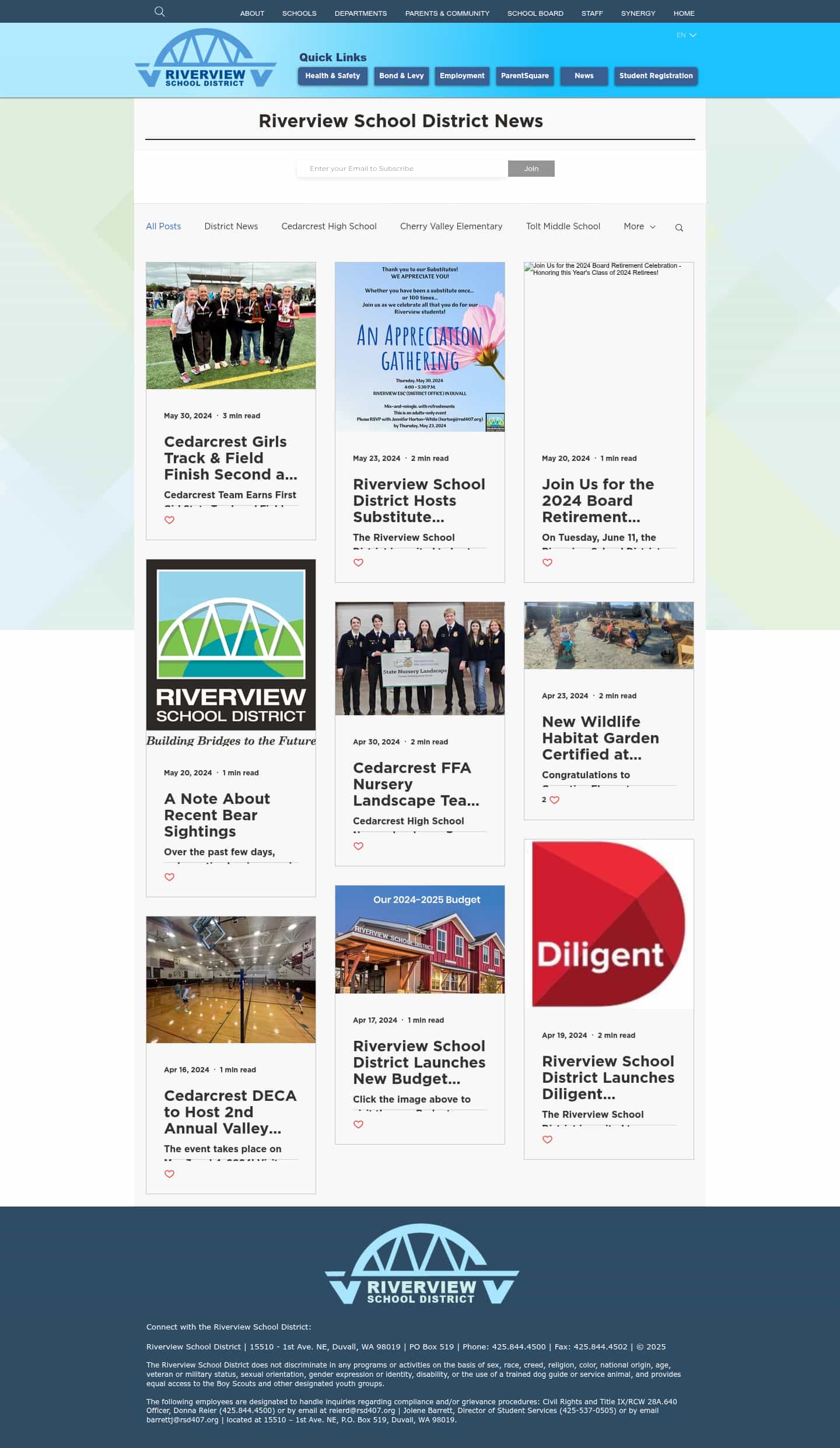
Task: Open the SCHOOL BOARD menu item
Action: (535, 13)
